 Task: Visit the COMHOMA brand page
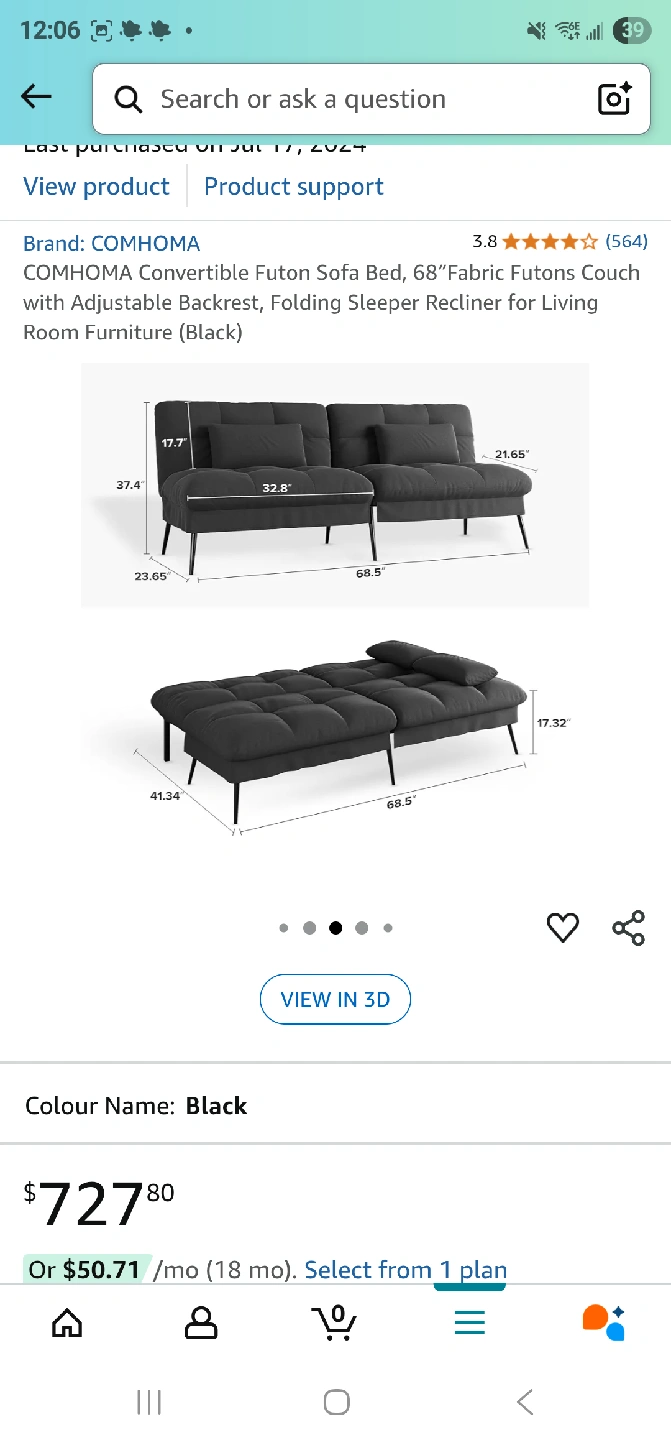tap(112, 243)
